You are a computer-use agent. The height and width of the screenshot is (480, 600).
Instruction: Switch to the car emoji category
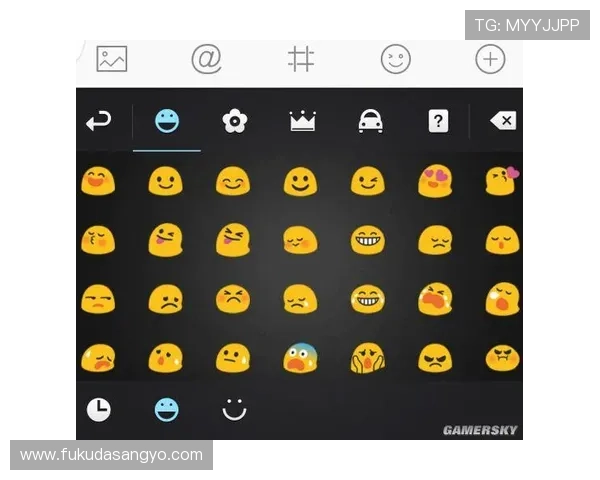click(x=370, y=122)
